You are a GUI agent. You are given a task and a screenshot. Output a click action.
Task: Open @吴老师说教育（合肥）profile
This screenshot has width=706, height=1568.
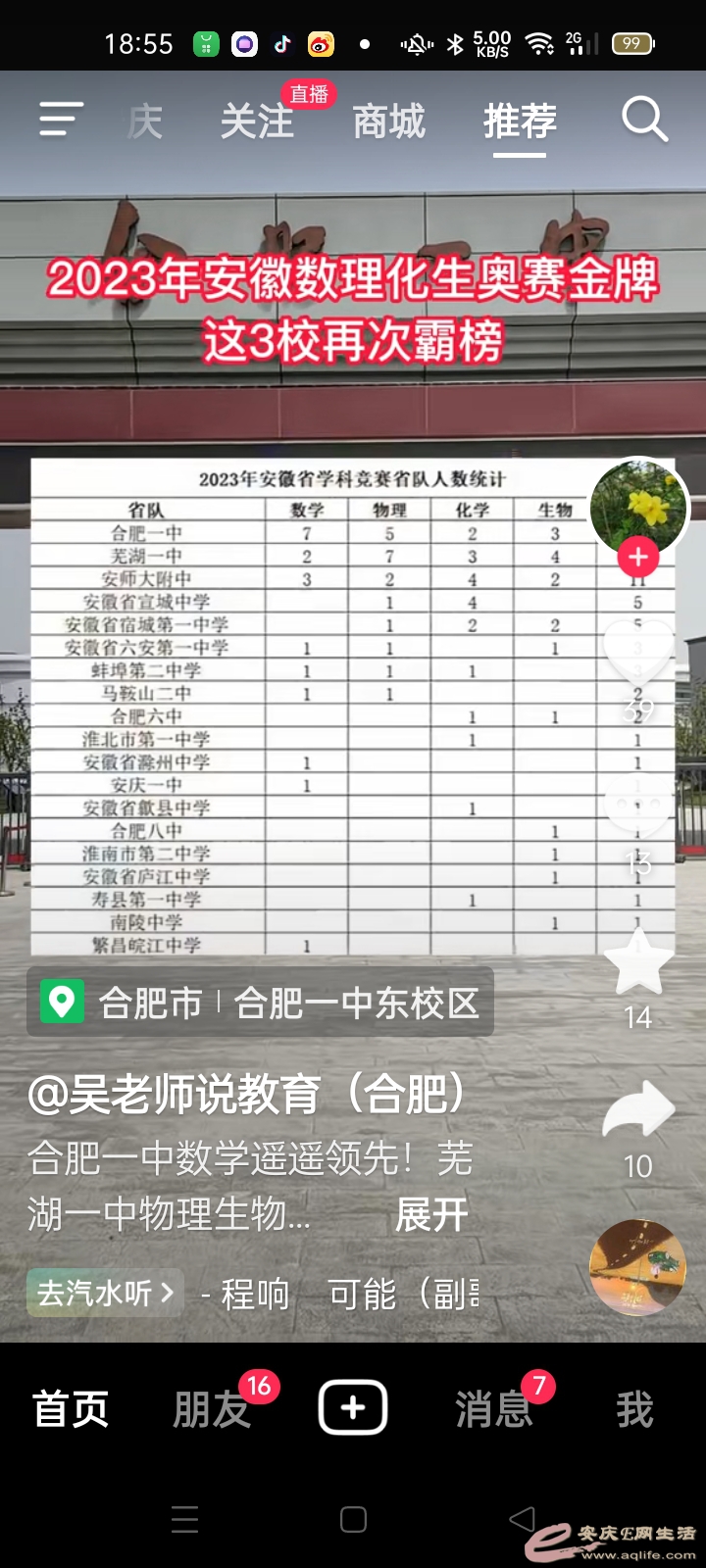[x=247, y=1095]
